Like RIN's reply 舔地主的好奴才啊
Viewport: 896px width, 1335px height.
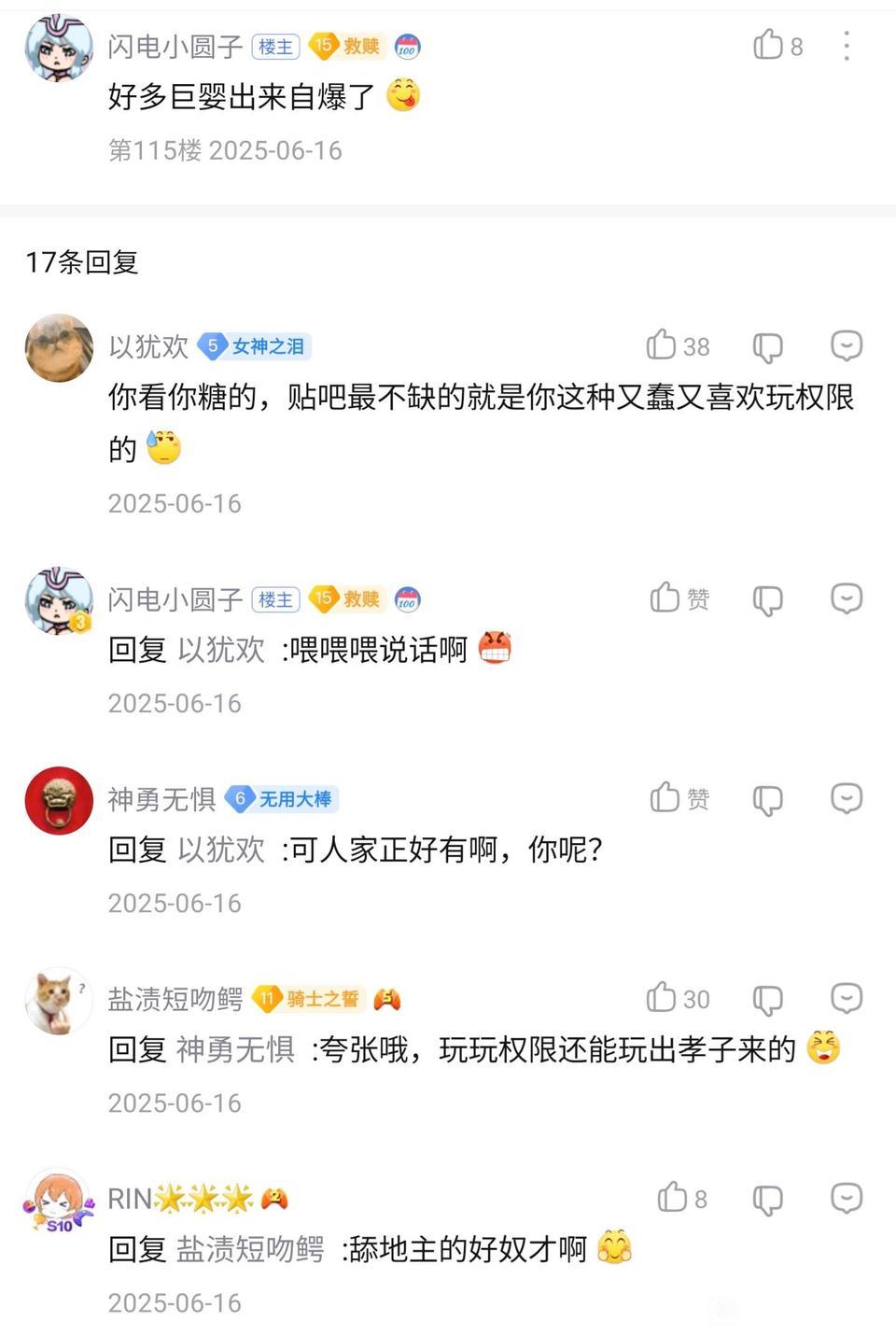[672, 1197]
